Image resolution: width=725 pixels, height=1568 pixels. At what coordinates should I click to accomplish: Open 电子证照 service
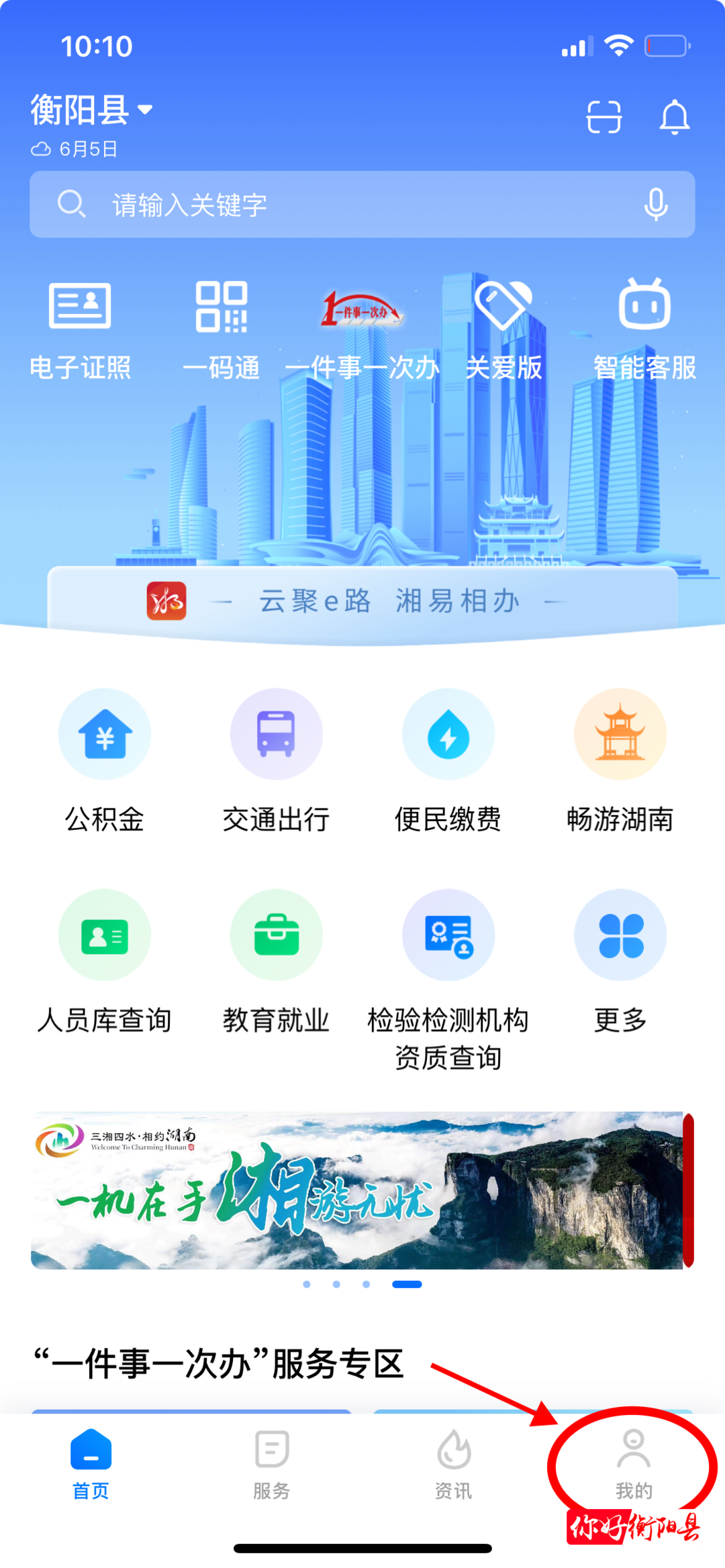click(x=80, y=329)
